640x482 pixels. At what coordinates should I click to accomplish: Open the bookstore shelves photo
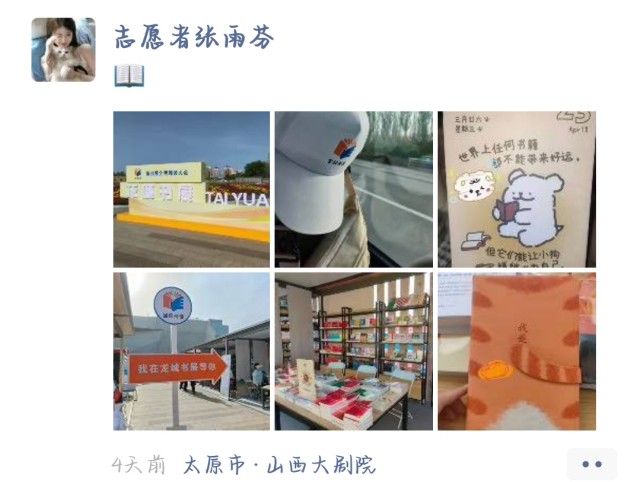coord(354,351)
